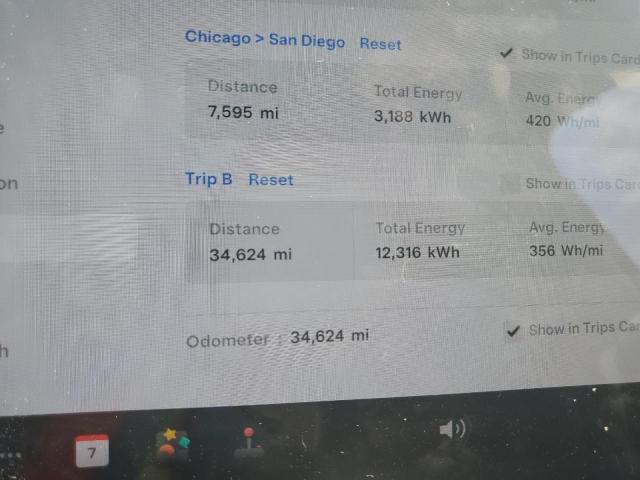Reset Trip B

pos(271,180)
